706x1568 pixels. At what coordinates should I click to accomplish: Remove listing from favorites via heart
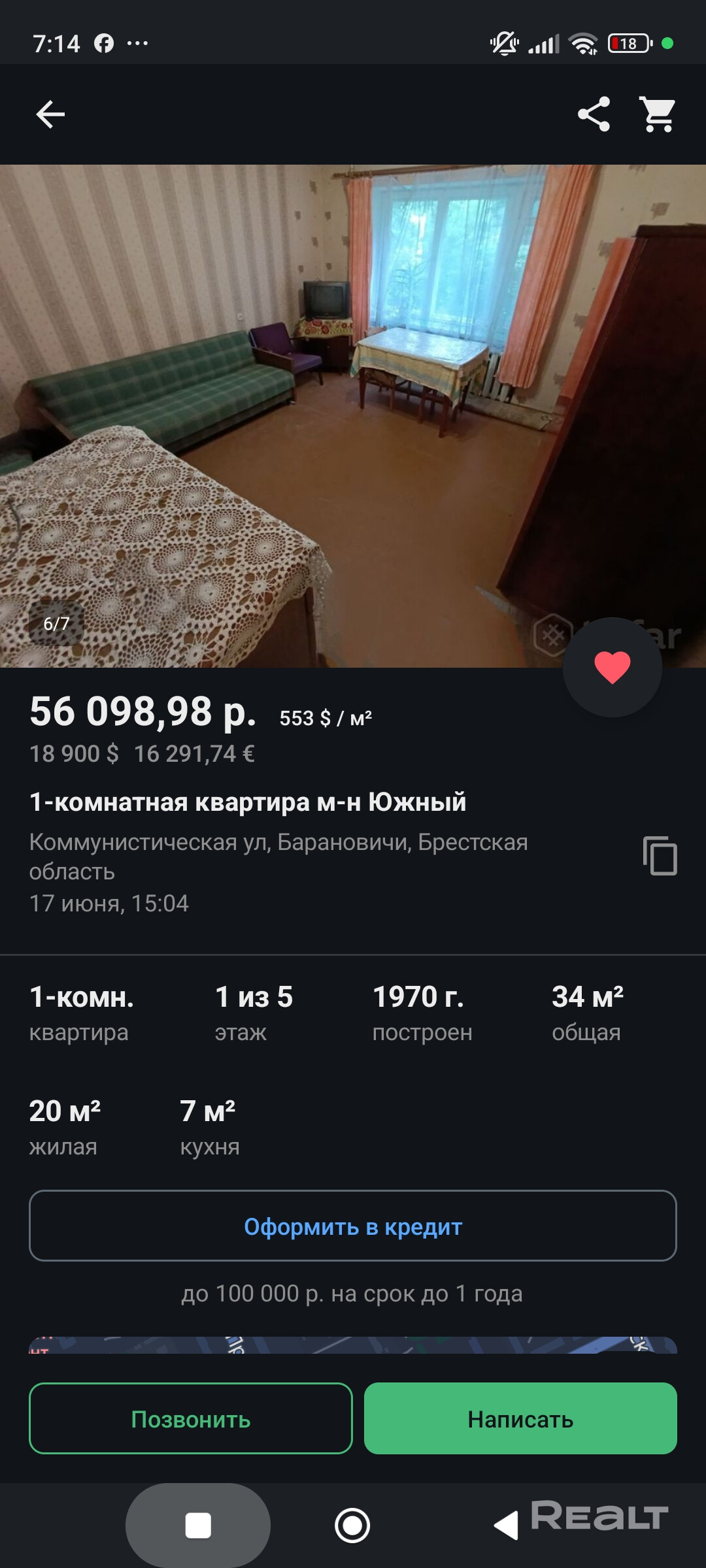pos(613,667)
